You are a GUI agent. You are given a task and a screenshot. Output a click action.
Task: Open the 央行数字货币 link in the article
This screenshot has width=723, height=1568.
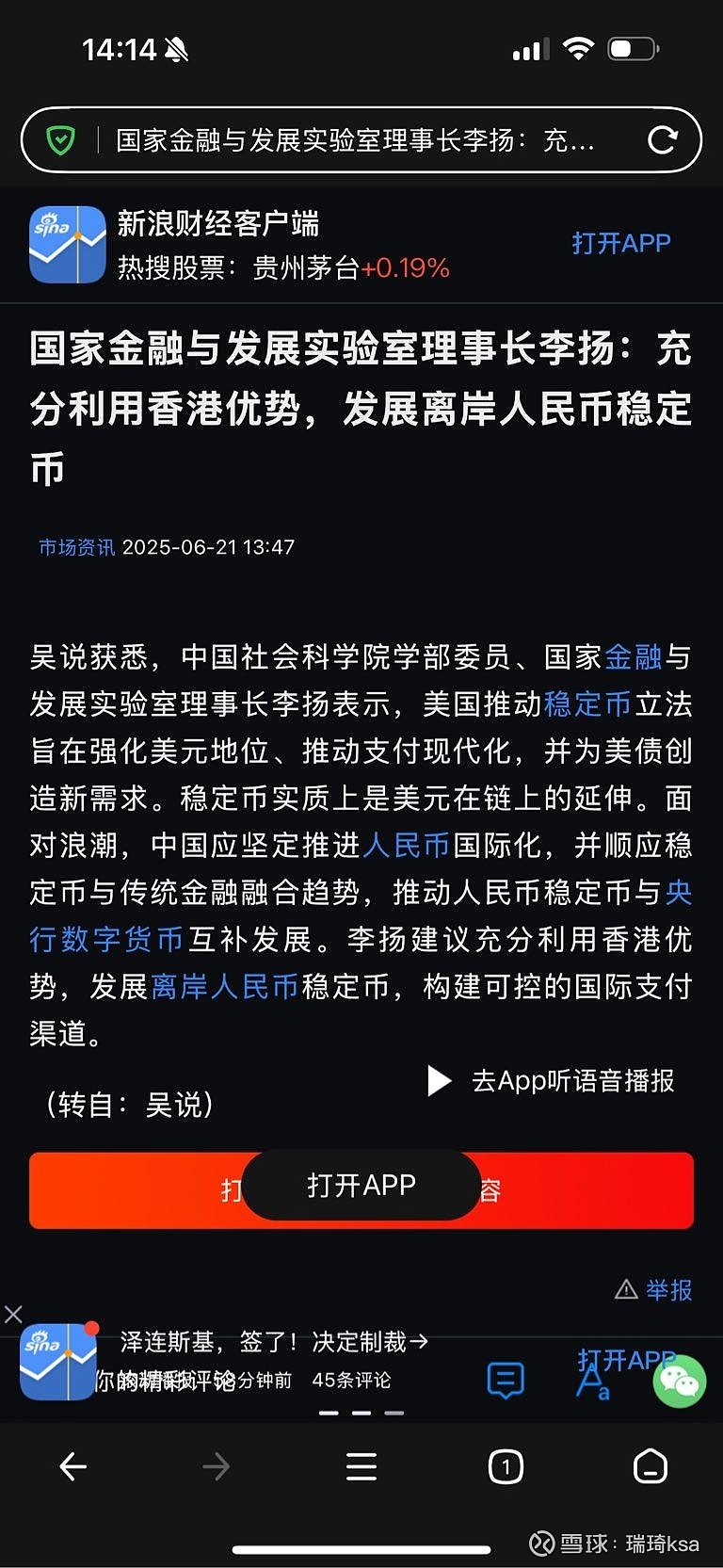[107, 938]
